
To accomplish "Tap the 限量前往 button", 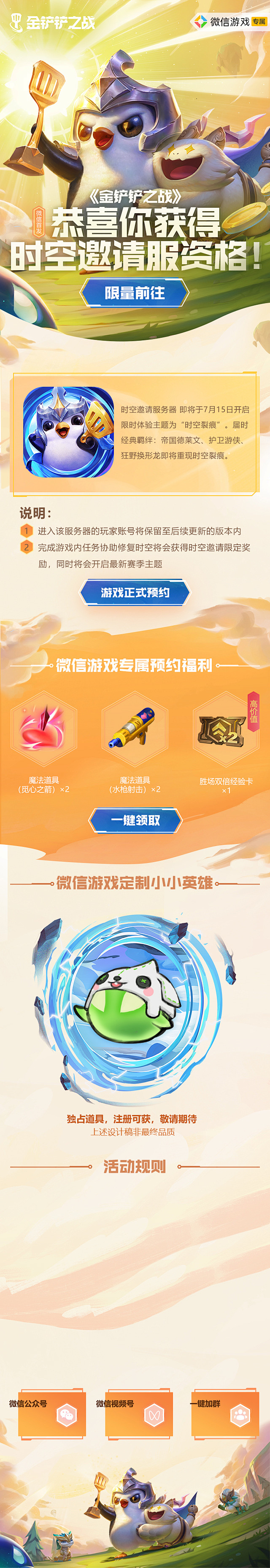I will (x=135, y=293).
